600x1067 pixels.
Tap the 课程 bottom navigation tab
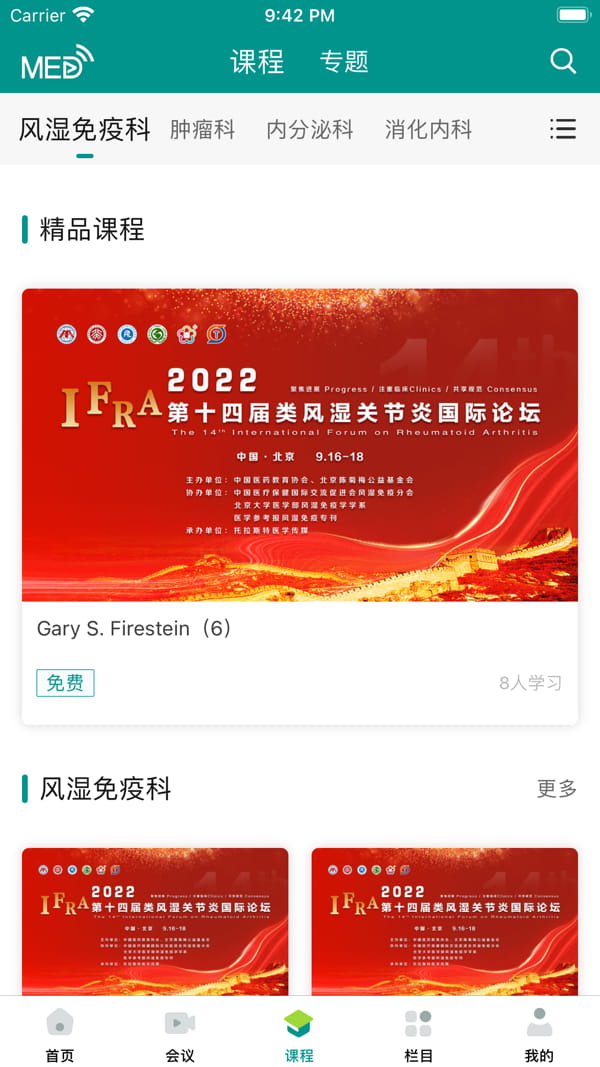[x=299, y=1035]
